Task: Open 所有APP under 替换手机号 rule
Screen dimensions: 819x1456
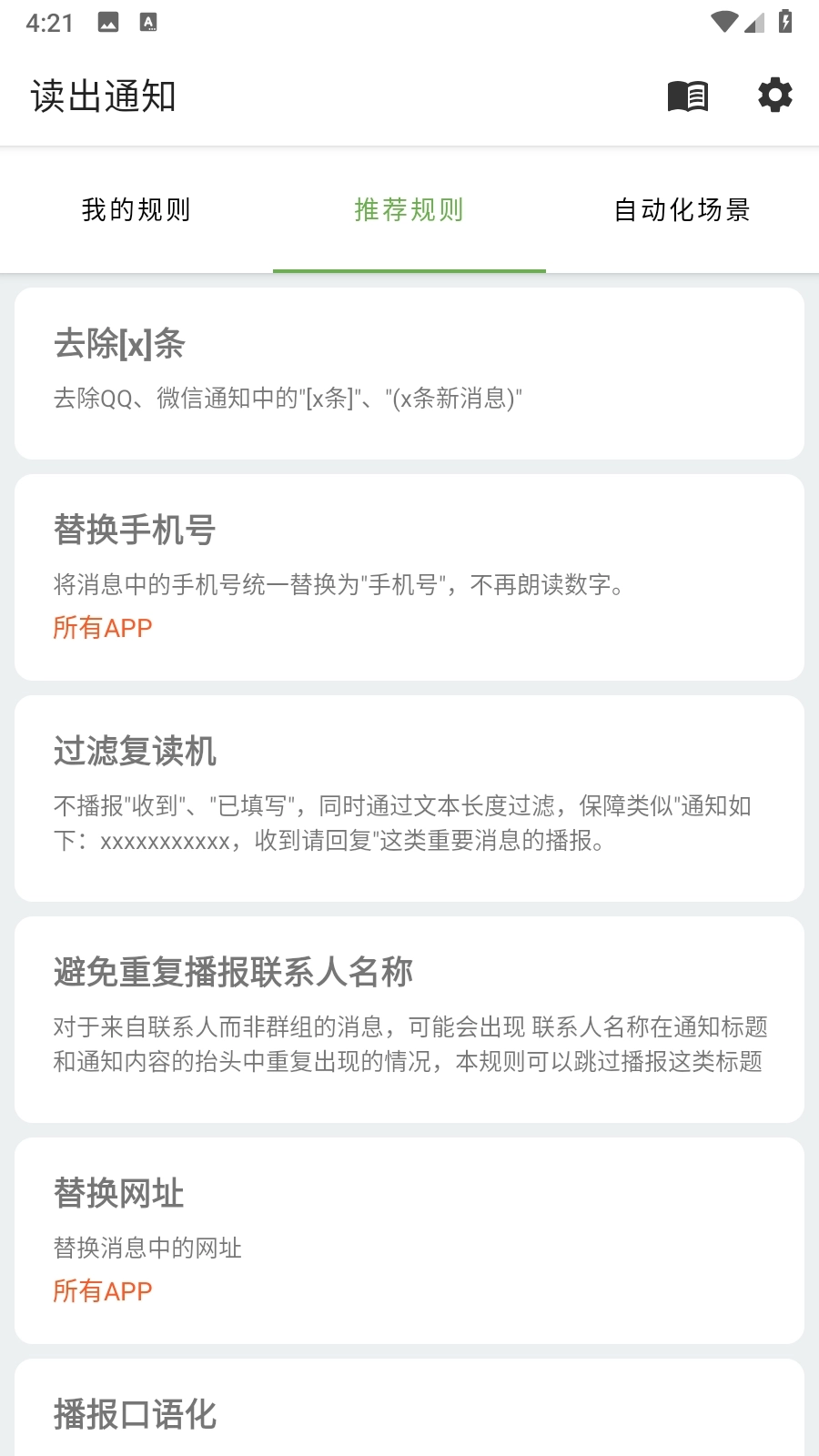Action: (102, 628)
